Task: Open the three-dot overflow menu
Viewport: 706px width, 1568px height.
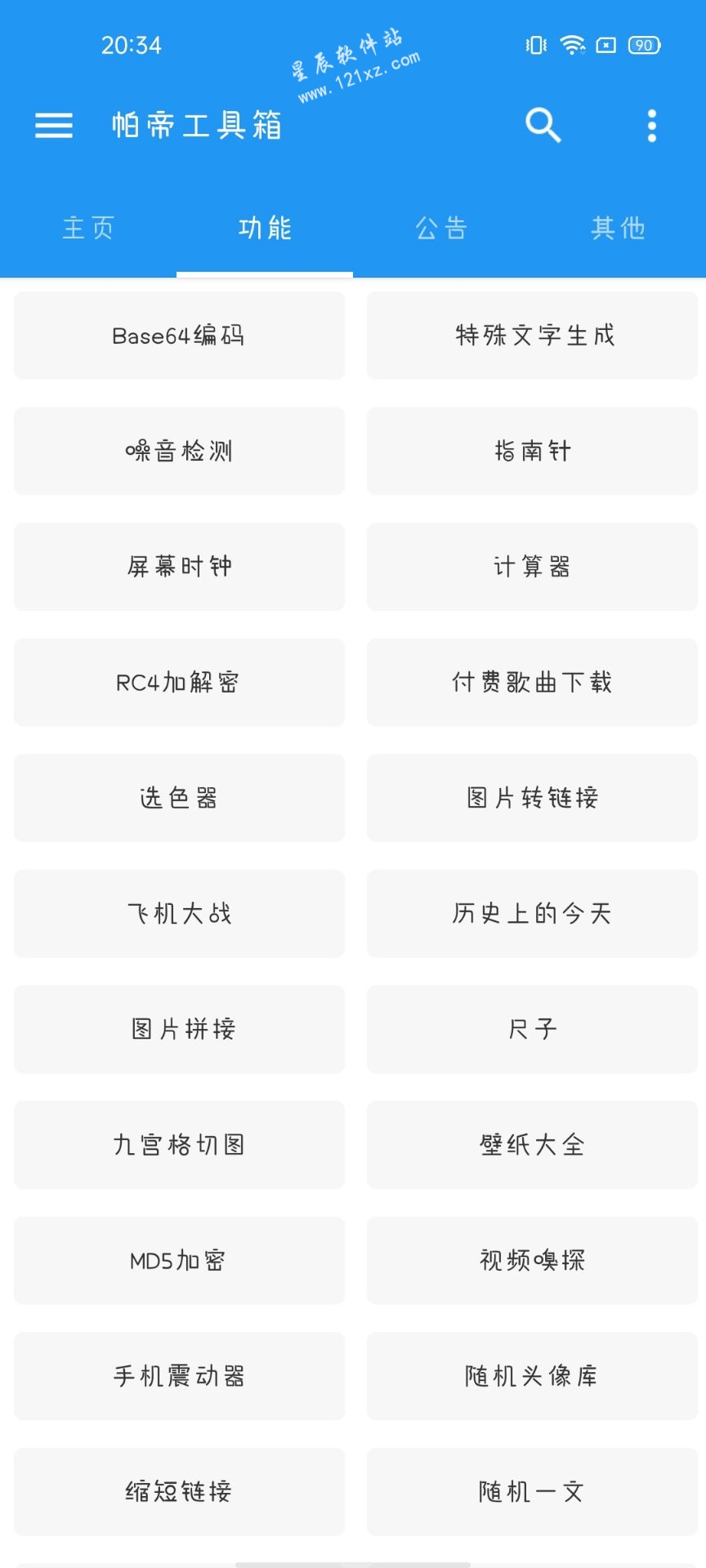Action: pos(652,126)
